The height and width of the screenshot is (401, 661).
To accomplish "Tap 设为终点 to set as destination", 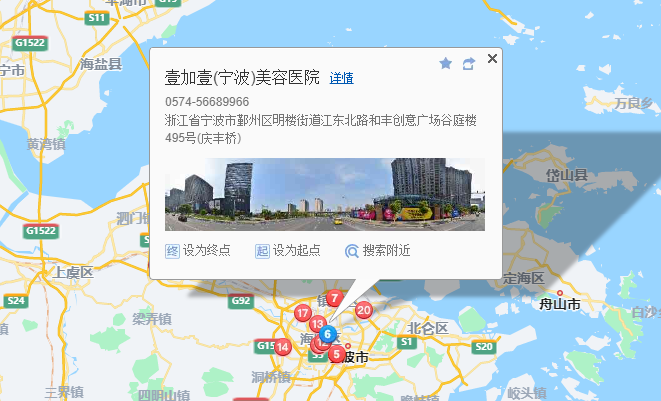I will tap(198, 251).
